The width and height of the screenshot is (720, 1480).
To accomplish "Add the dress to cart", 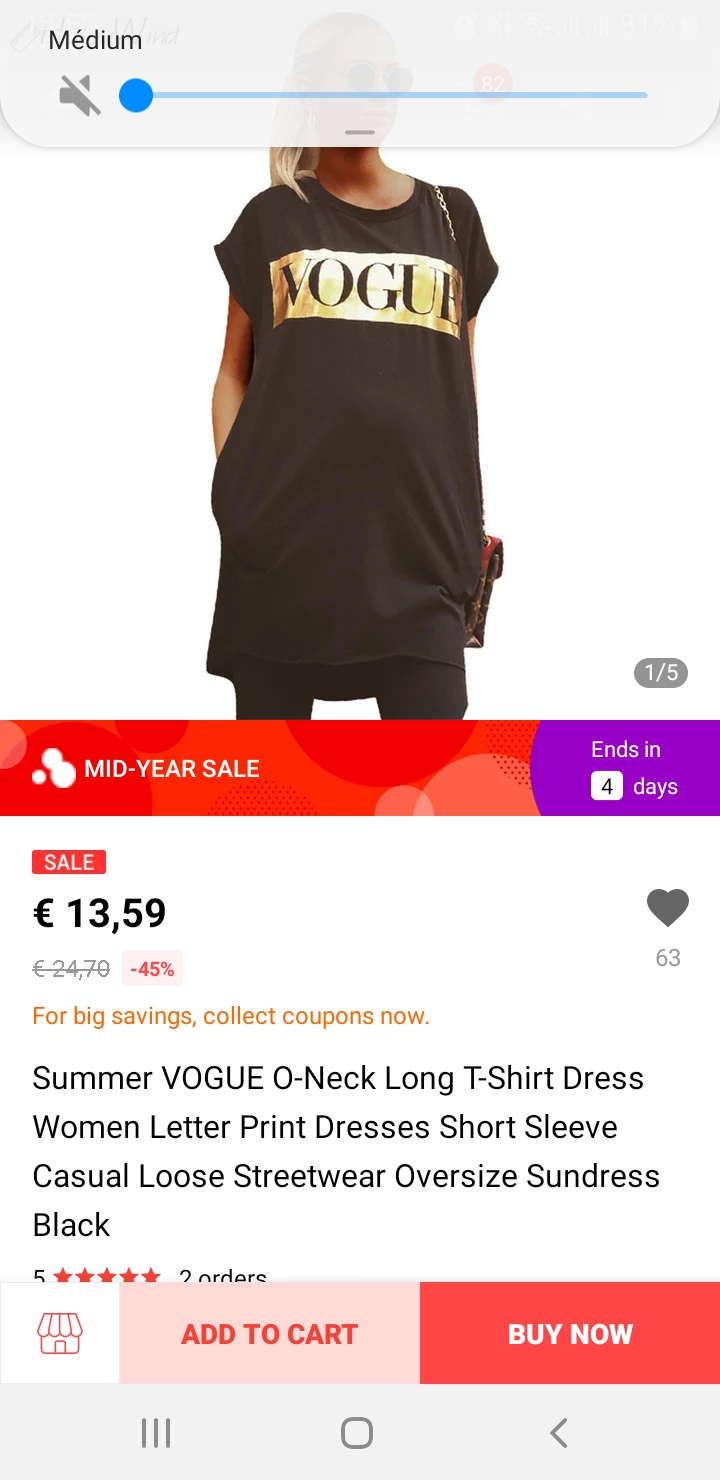I will tap(269, 1333).
